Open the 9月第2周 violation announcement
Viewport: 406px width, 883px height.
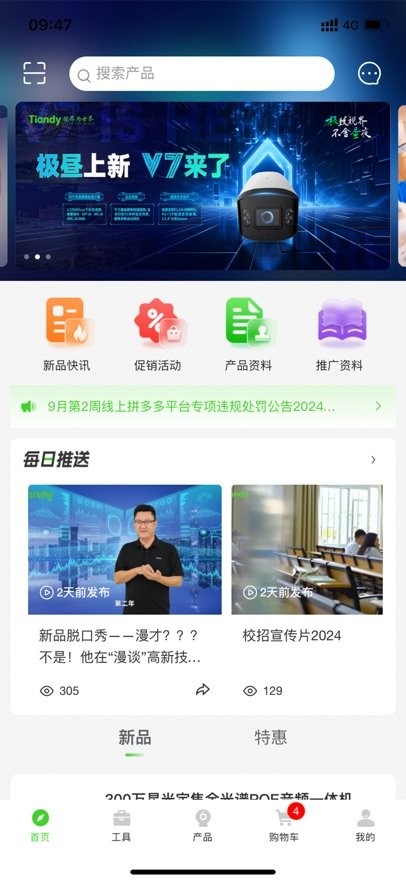203,407
